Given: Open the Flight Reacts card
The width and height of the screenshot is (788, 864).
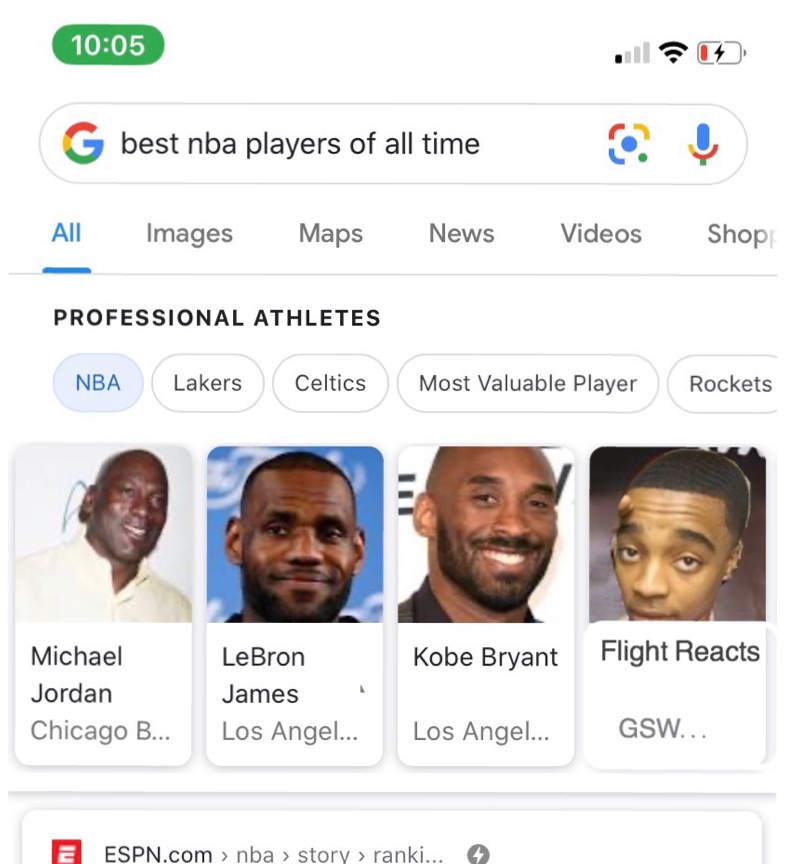Looking at the screenshot, I should (x=678, y=605).
